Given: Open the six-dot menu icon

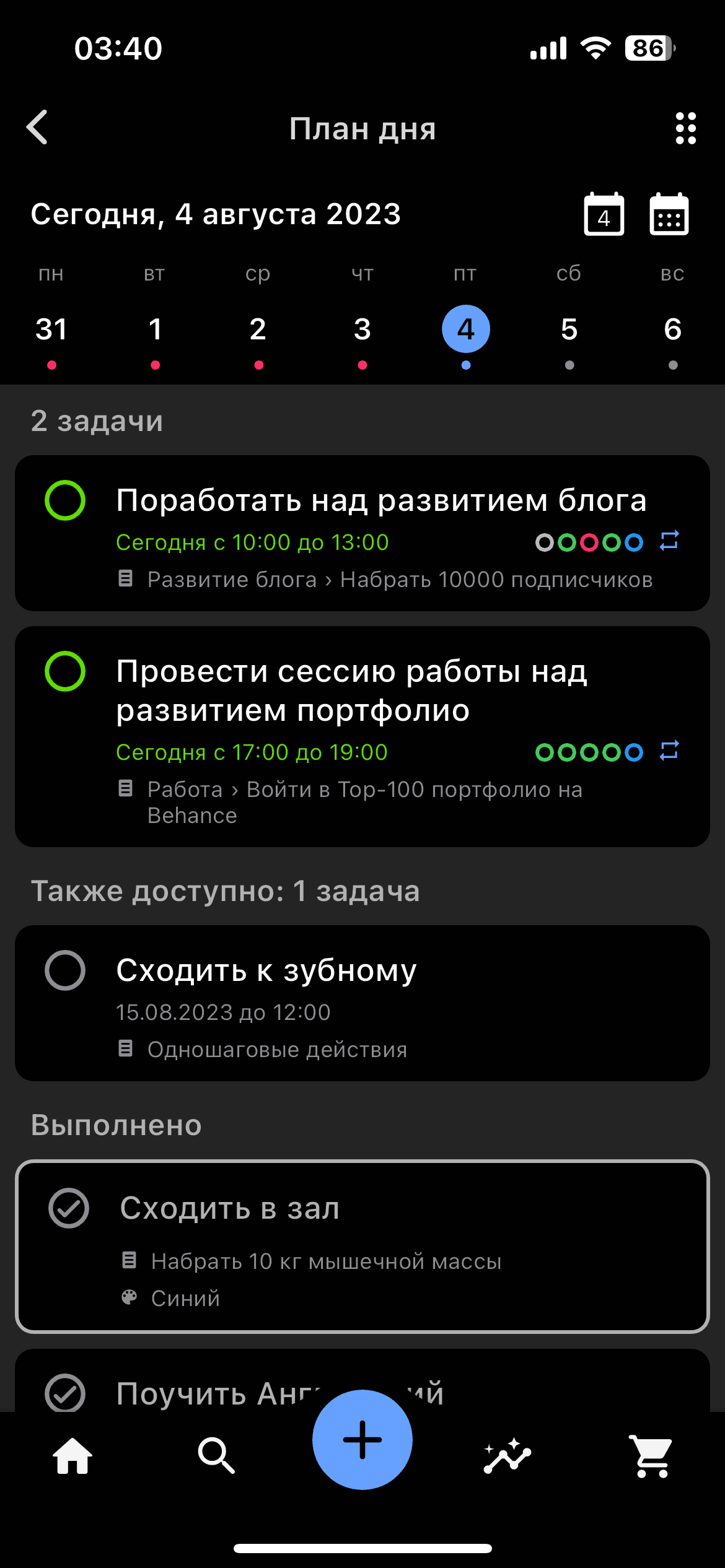Looking at the screenshot, I should click(685, 128).
